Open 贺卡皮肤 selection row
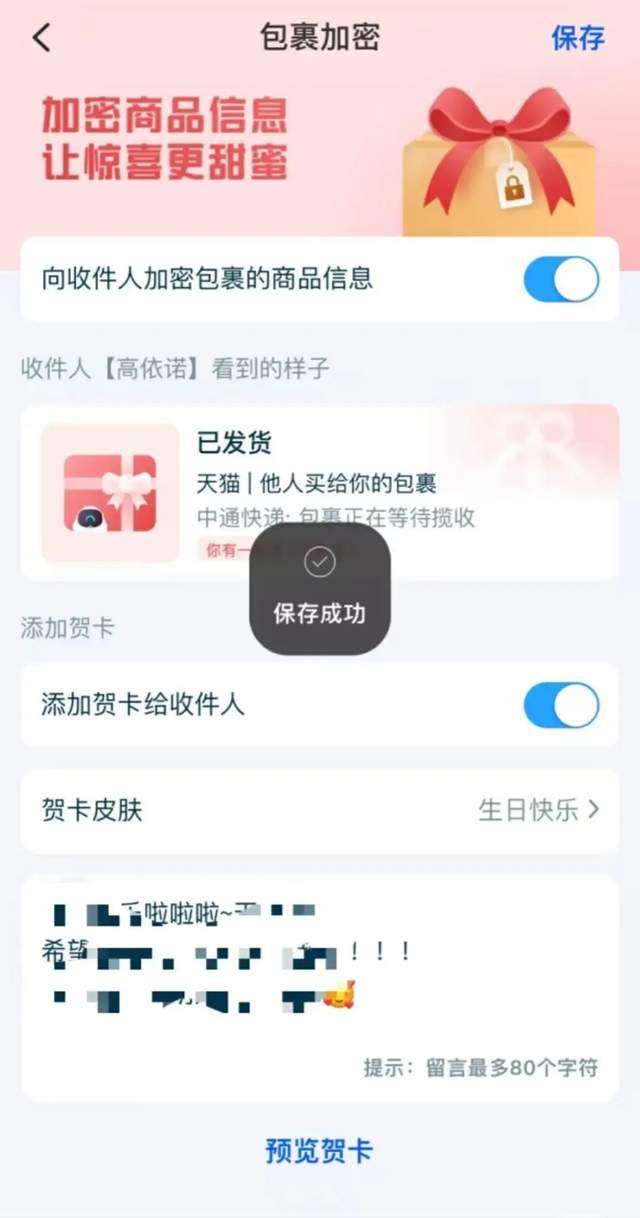This screenshot has width=640, height=1218. coord(320,810)
